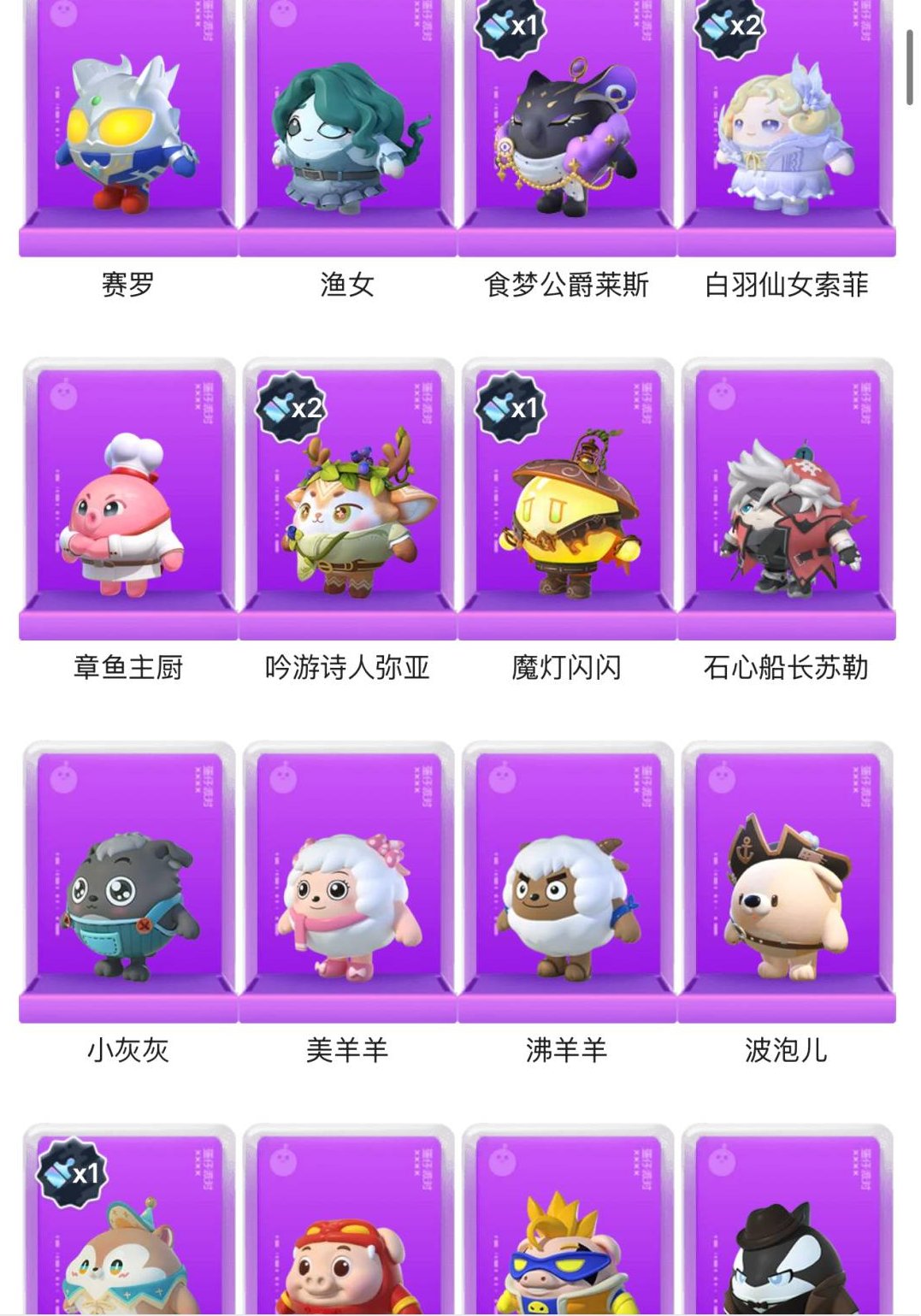Viewport: 921px width, 1316px height.
Task: Click the x1 badge on 食梦公爵莱斯
Action: click(x=510, y=21)
